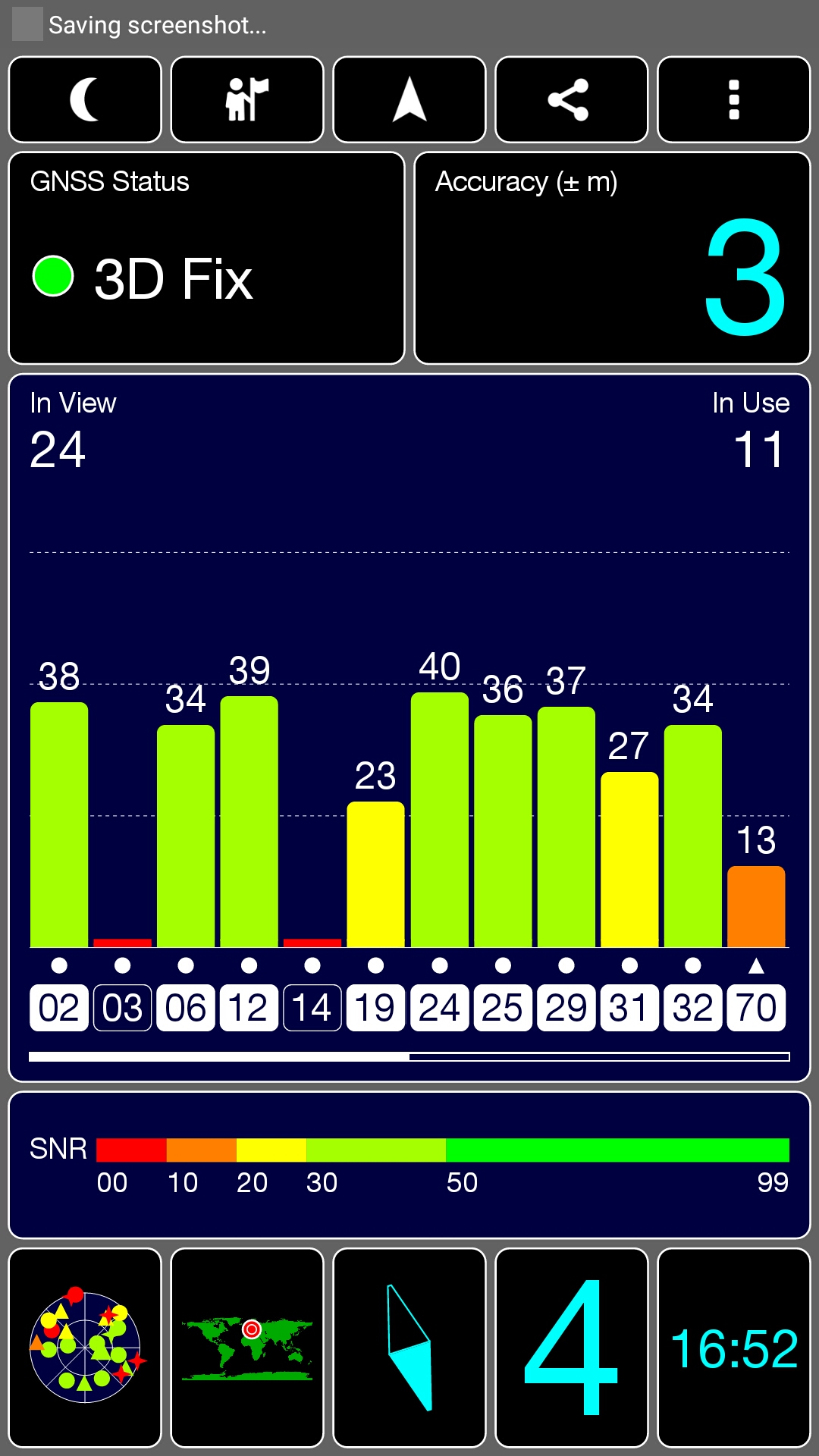Select satellite 70 in the signal chart
Viewport: 819px width, 1456px height.
[x=756, y=1008]
